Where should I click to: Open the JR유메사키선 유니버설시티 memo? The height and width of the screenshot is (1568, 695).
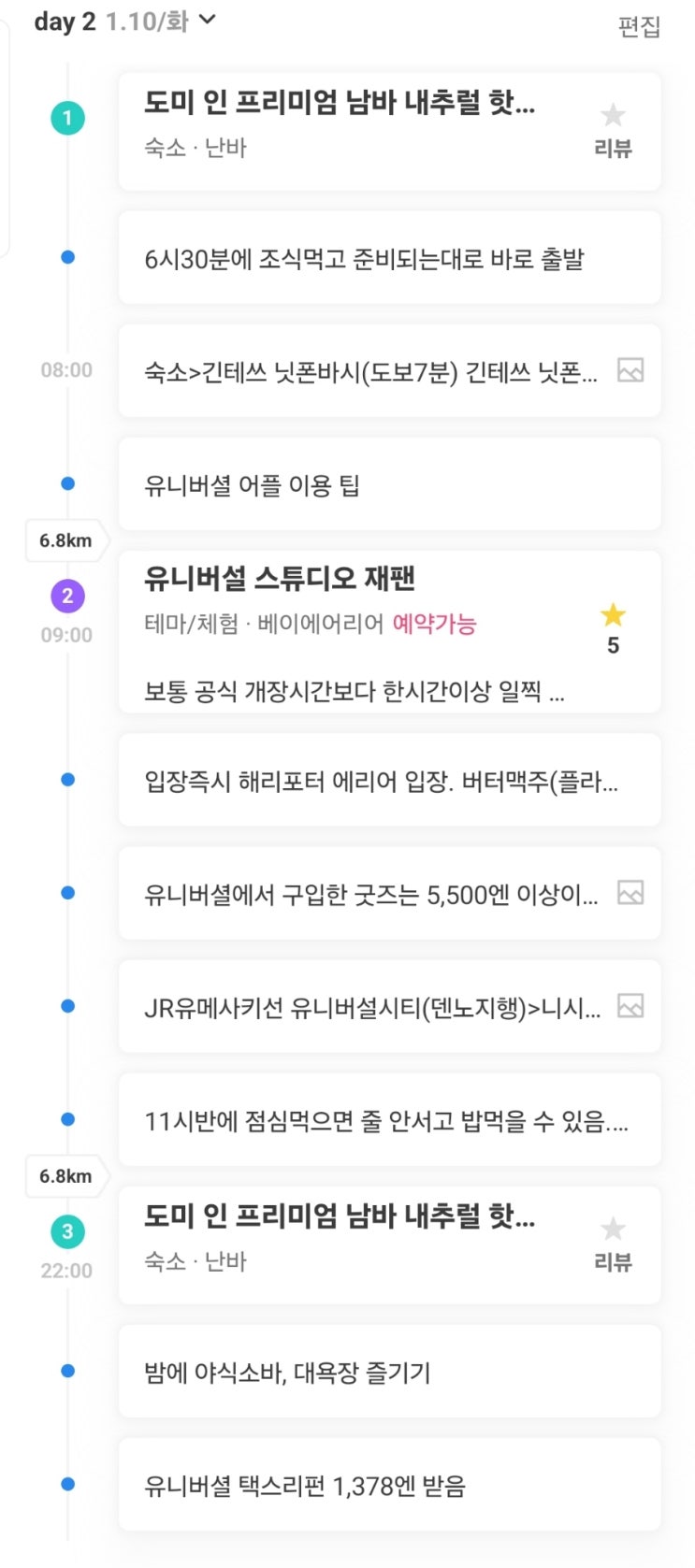[x=374, y=1008]
